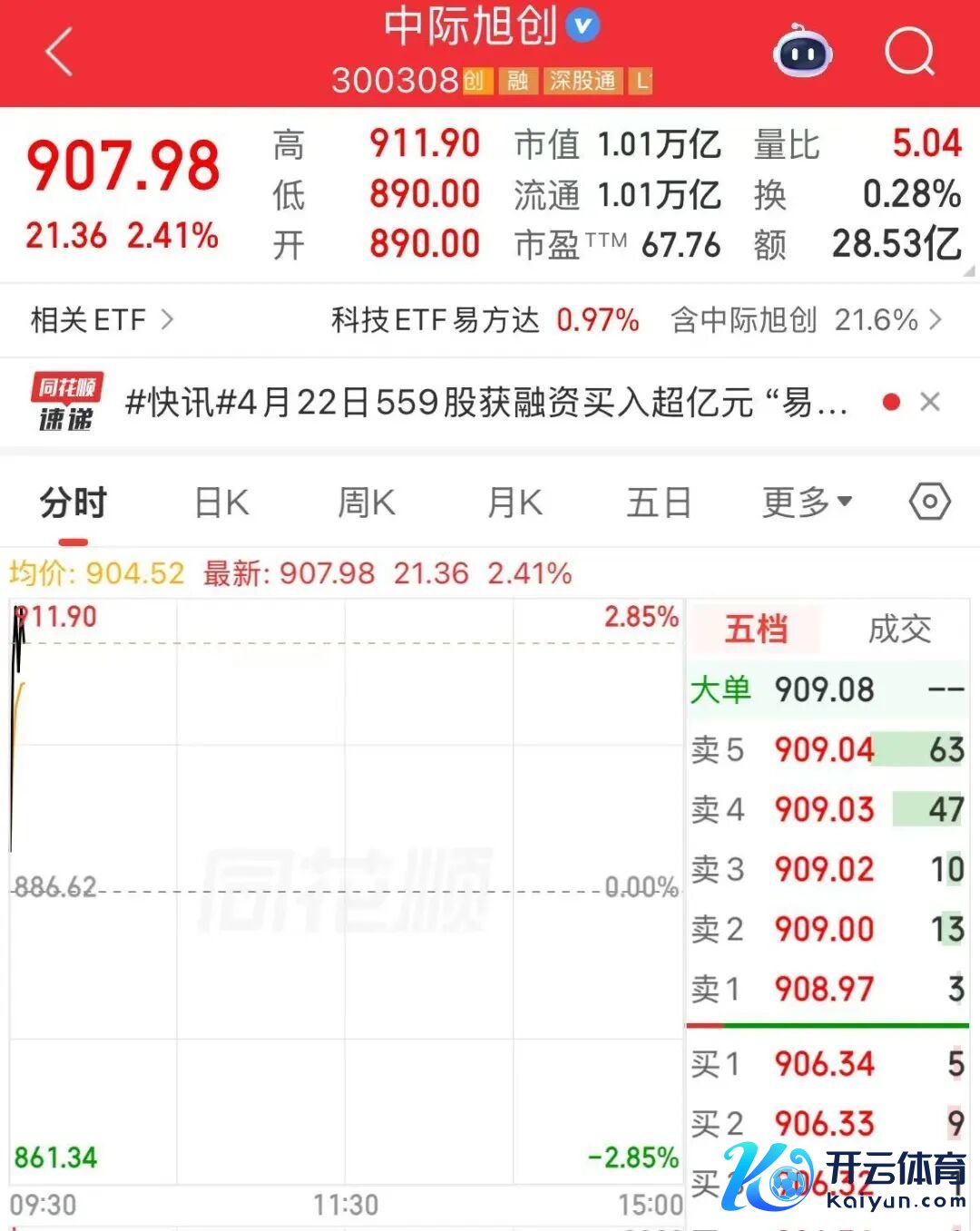Open 科技ETF易方达 holding details

coord(635,320)
